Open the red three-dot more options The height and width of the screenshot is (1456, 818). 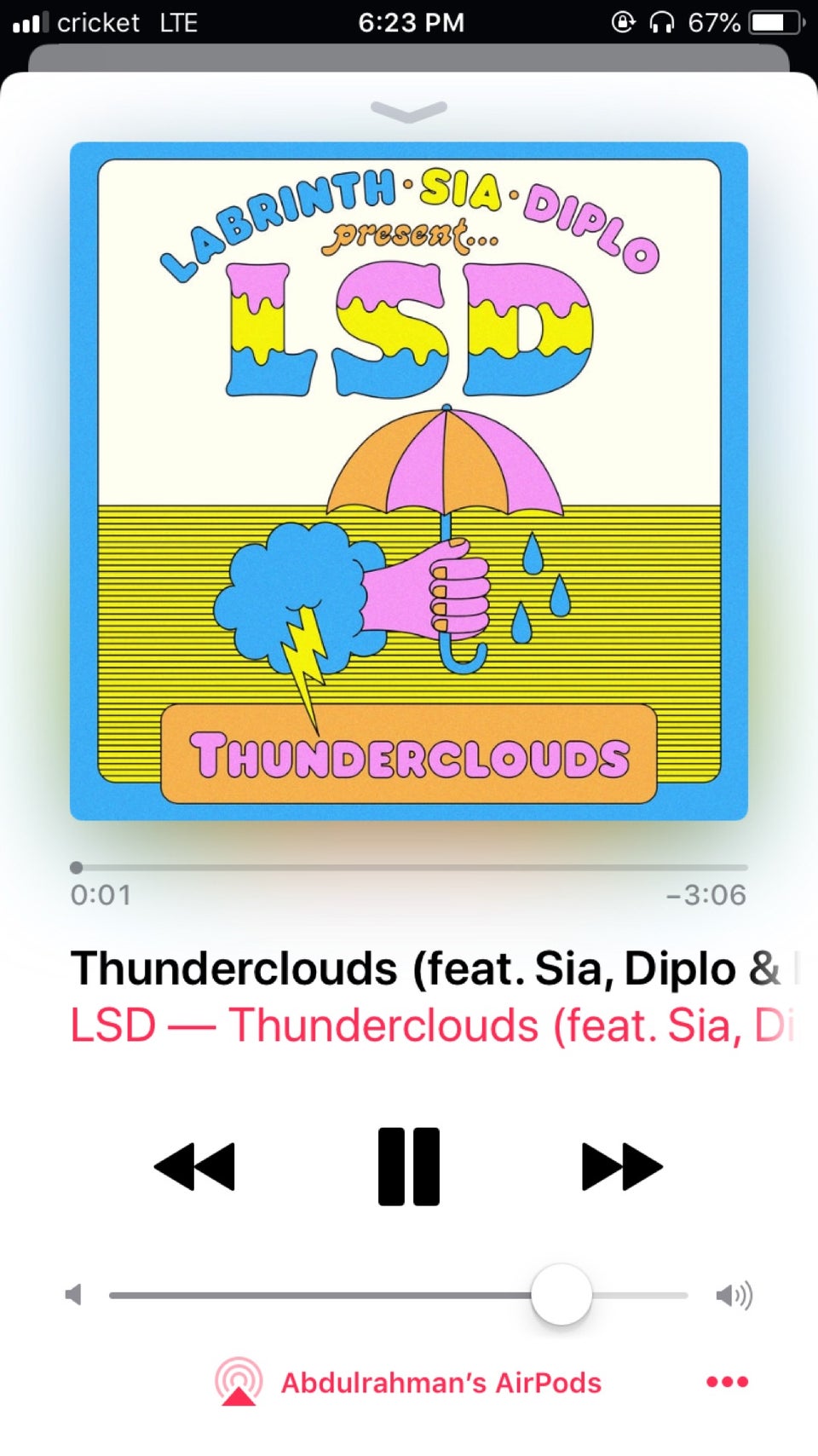point(727,1382)
